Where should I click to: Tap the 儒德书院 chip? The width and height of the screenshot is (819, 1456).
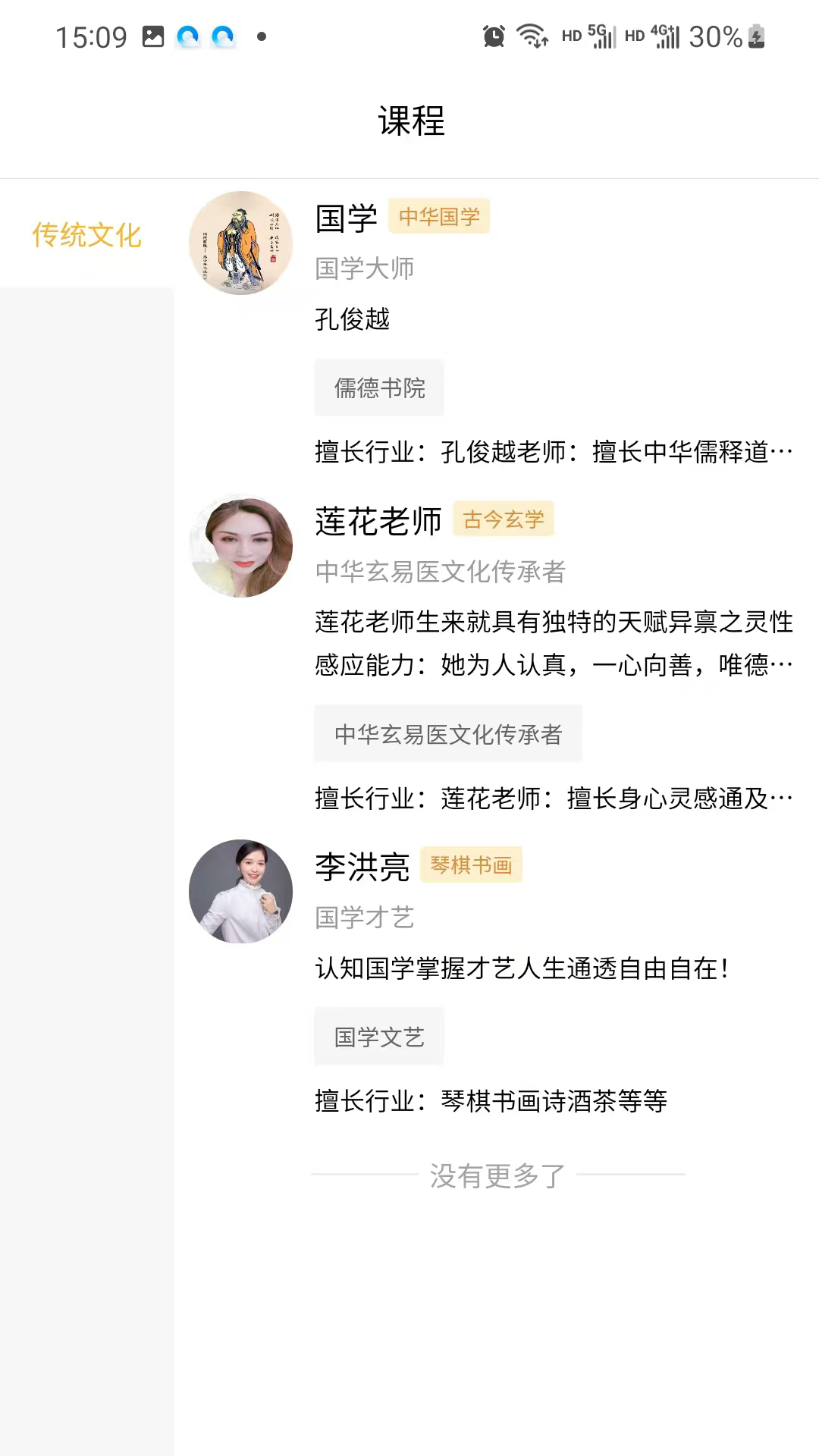click(x=379, y=388)
